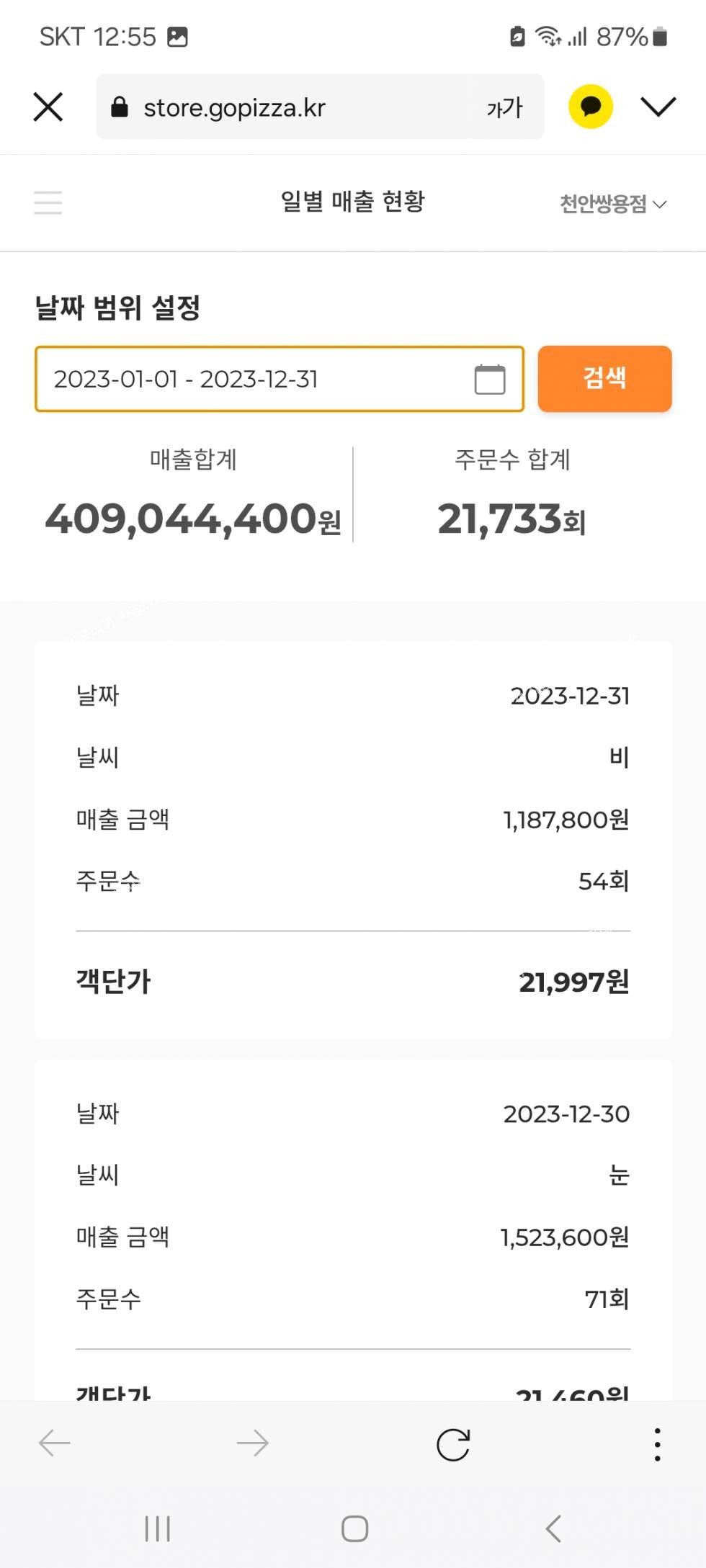Expand the downward chevron at top right

click(x=658, y=107)
